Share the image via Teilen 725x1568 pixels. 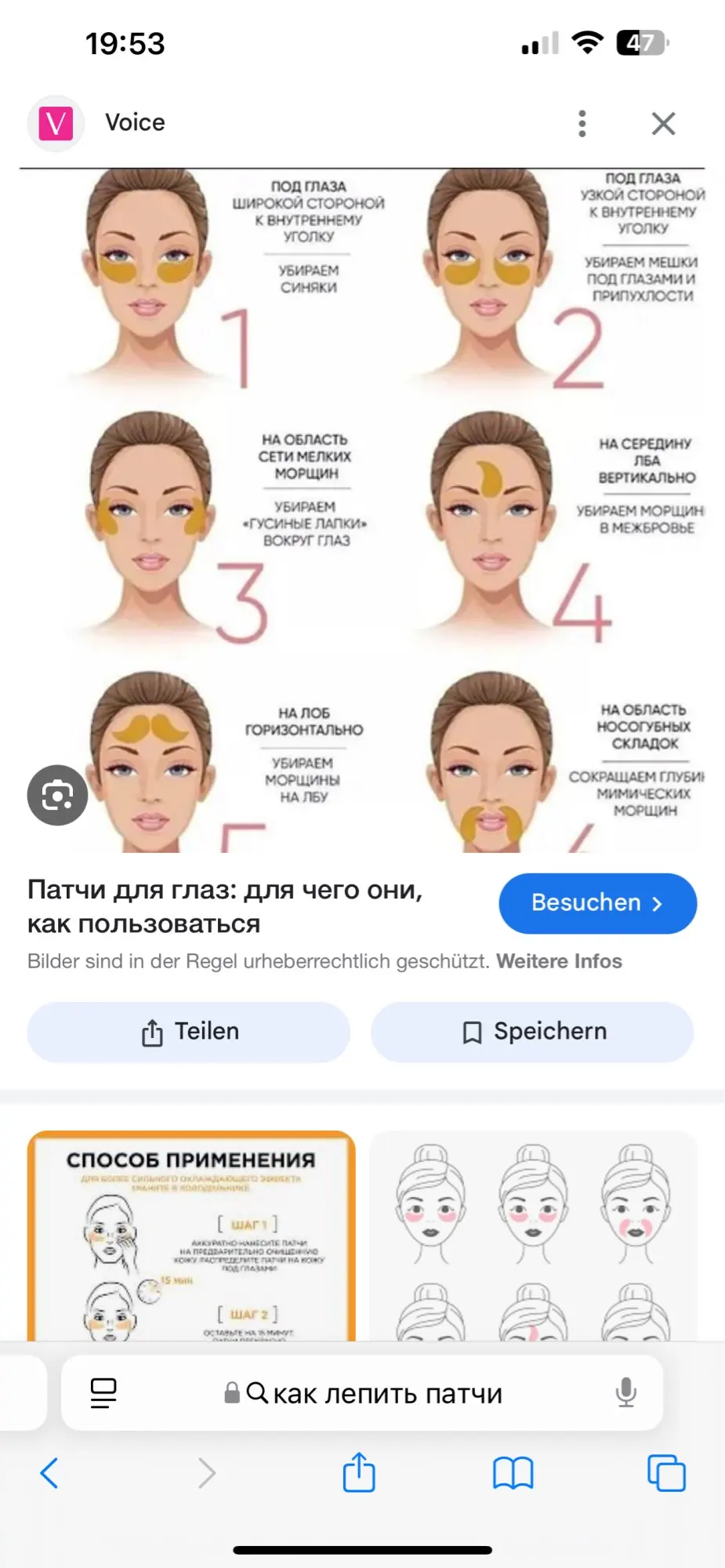tap(188, 1032)
